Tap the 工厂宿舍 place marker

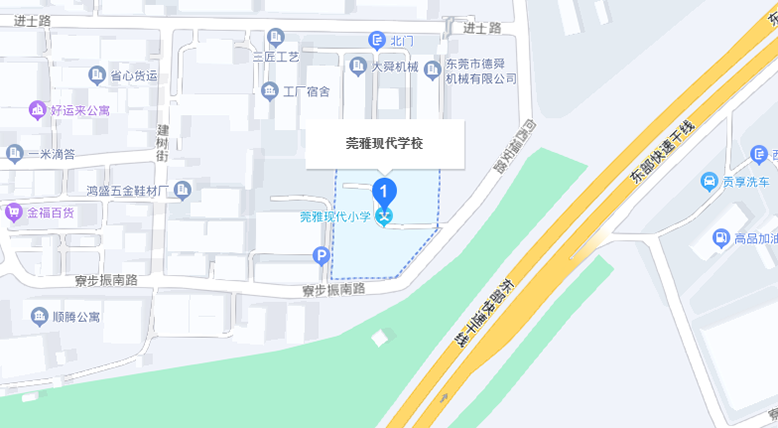[269, 92]
